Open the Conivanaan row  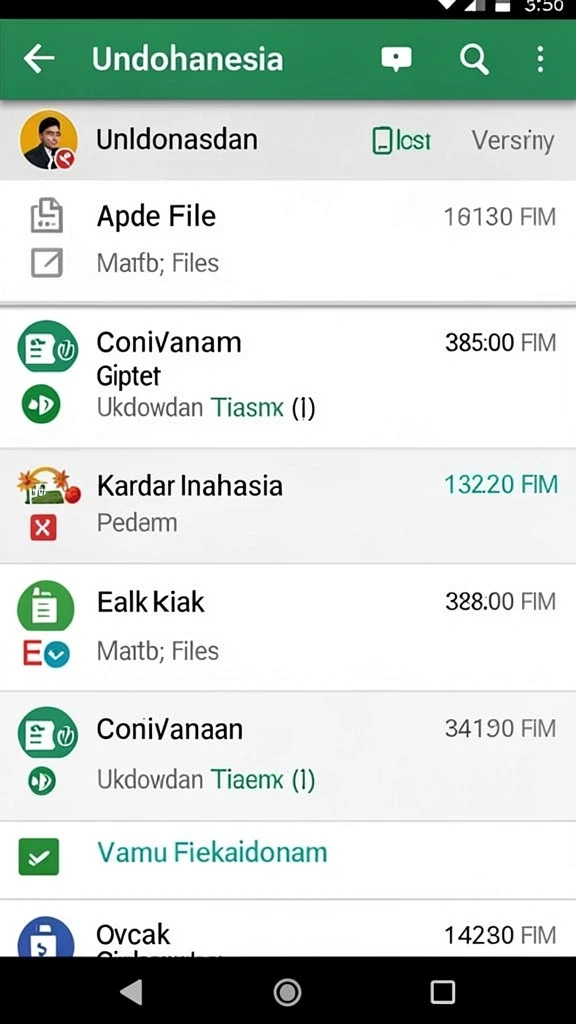click(288, 756)
